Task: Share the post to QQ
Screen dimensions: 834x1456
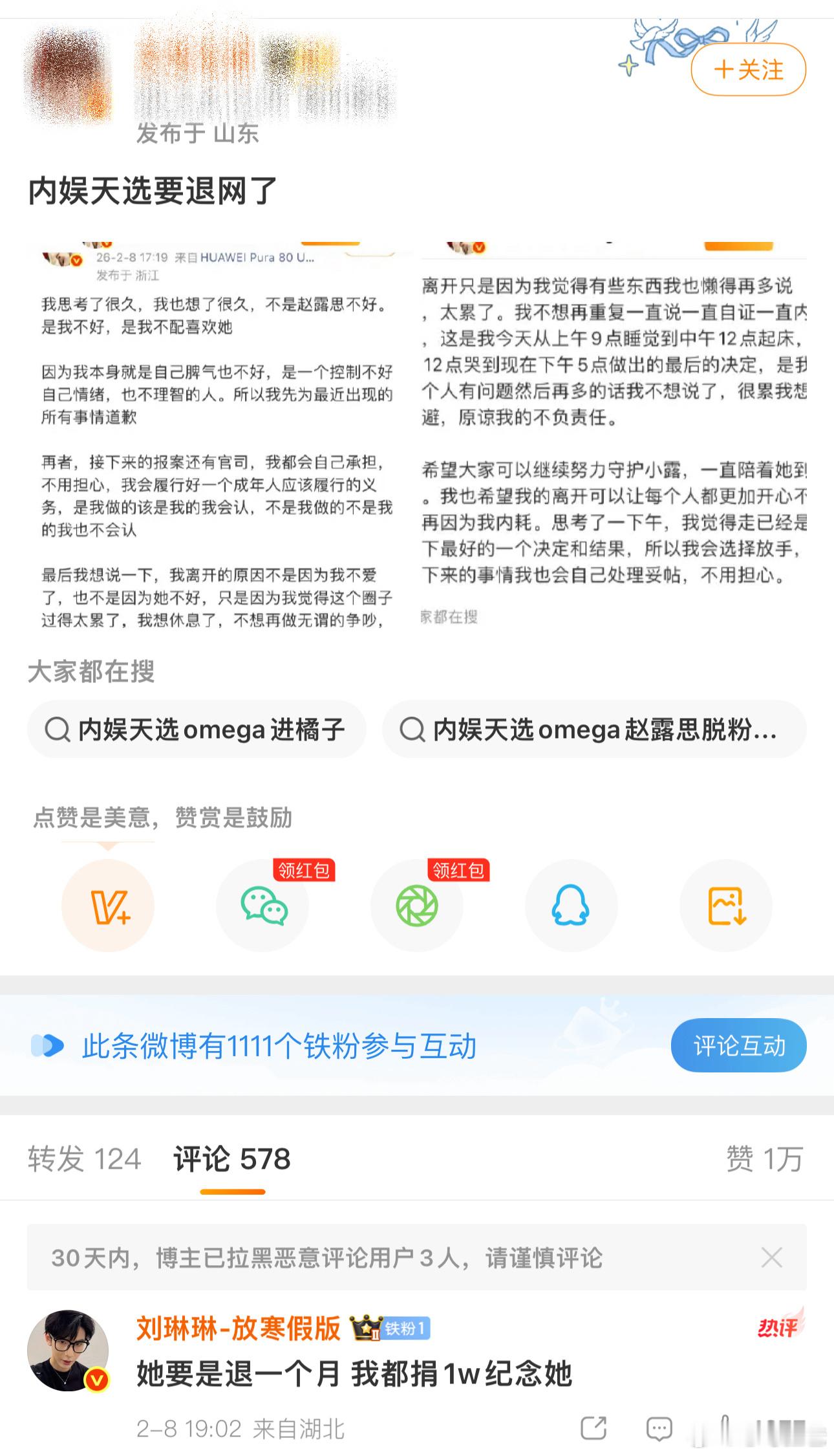Action: pos(572,906)
